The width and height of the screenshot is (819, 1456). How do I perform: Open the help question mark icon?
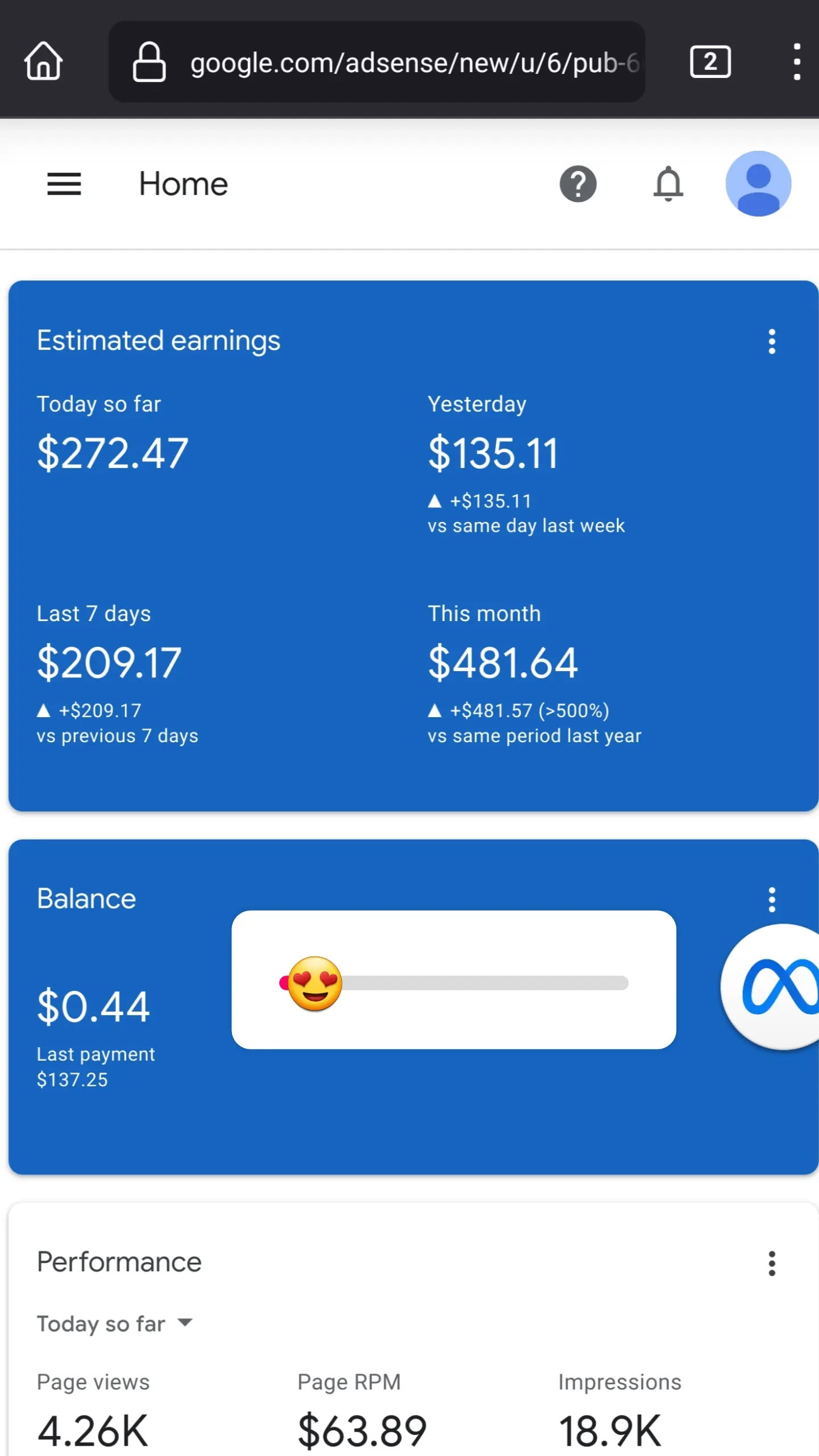(578, 184)
